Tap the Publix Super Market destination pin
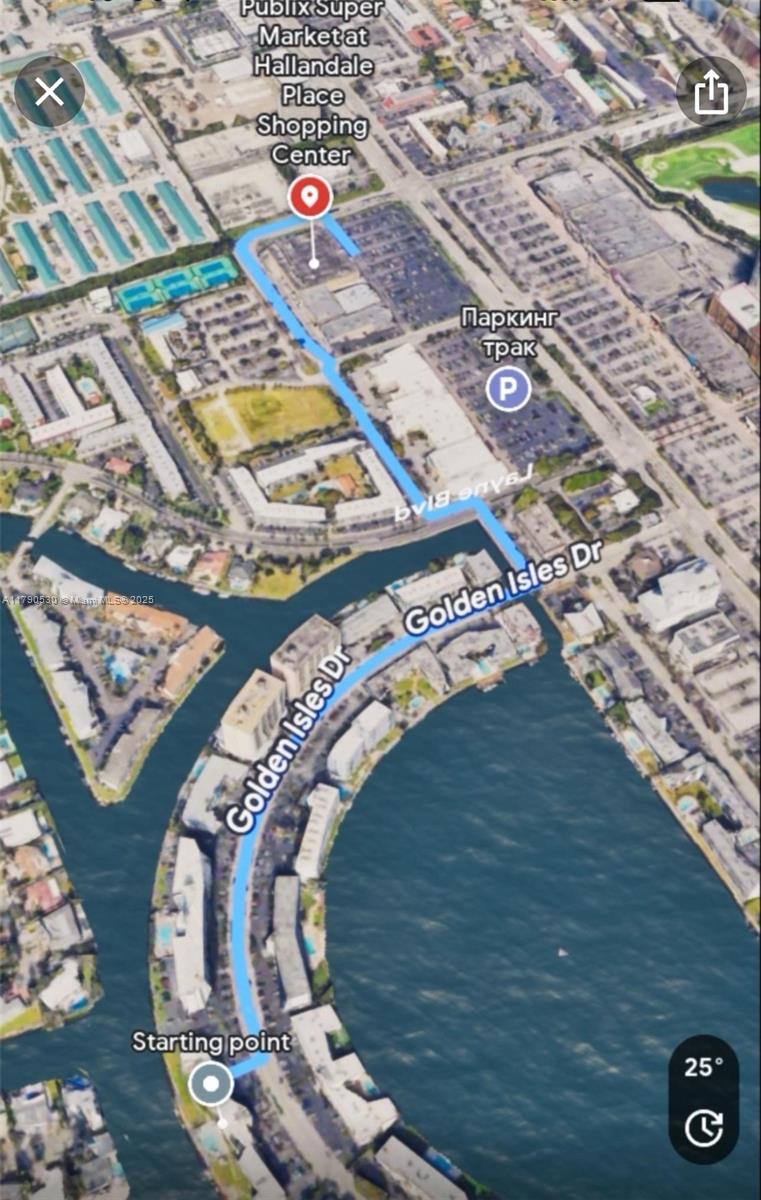This screenshot has width=761, height=1200. 310,196
